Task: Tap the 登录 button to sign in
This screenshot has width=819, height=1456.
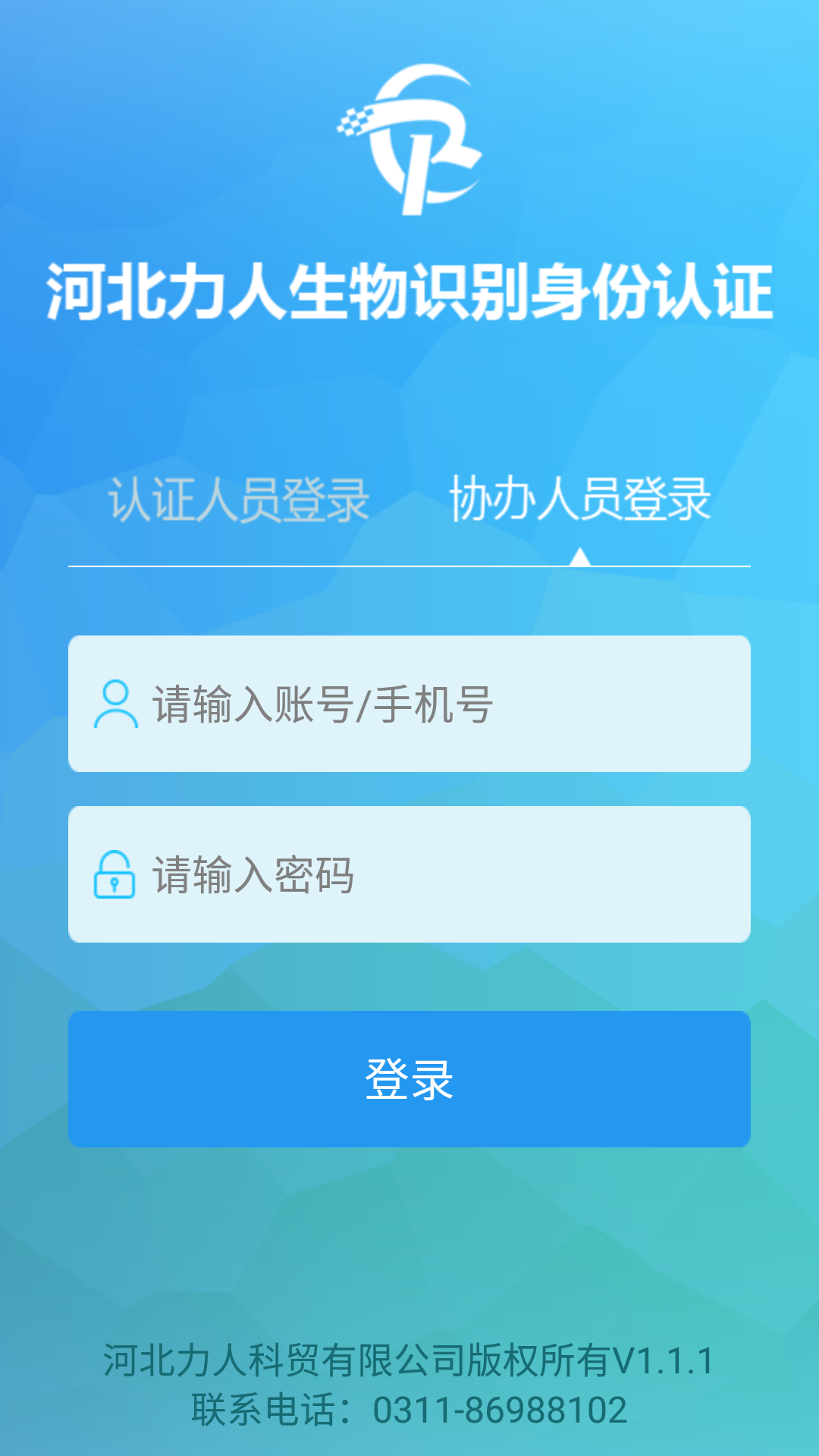Action: pos(409,1078)
